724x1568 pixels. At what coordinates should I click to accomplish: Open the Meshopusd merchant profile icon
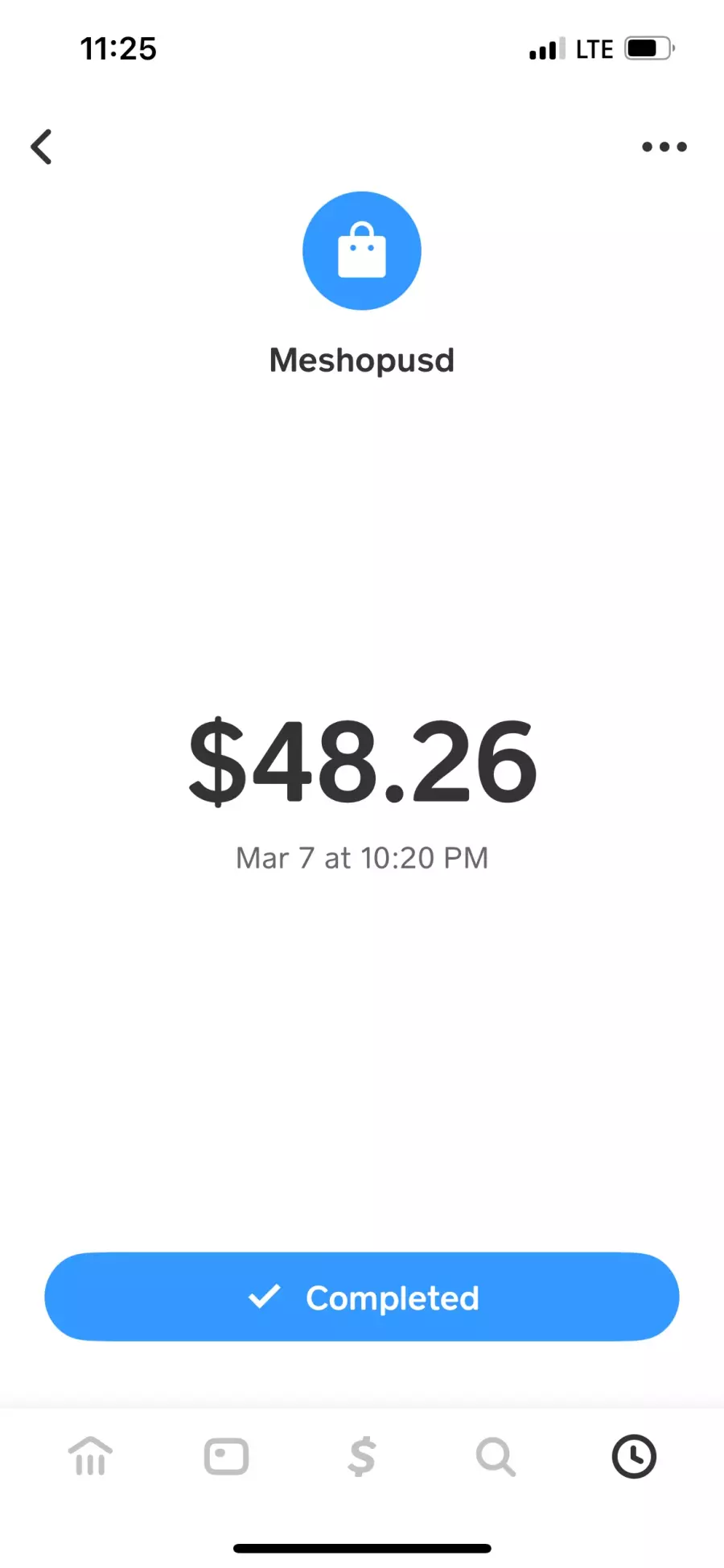coord(362,250)
